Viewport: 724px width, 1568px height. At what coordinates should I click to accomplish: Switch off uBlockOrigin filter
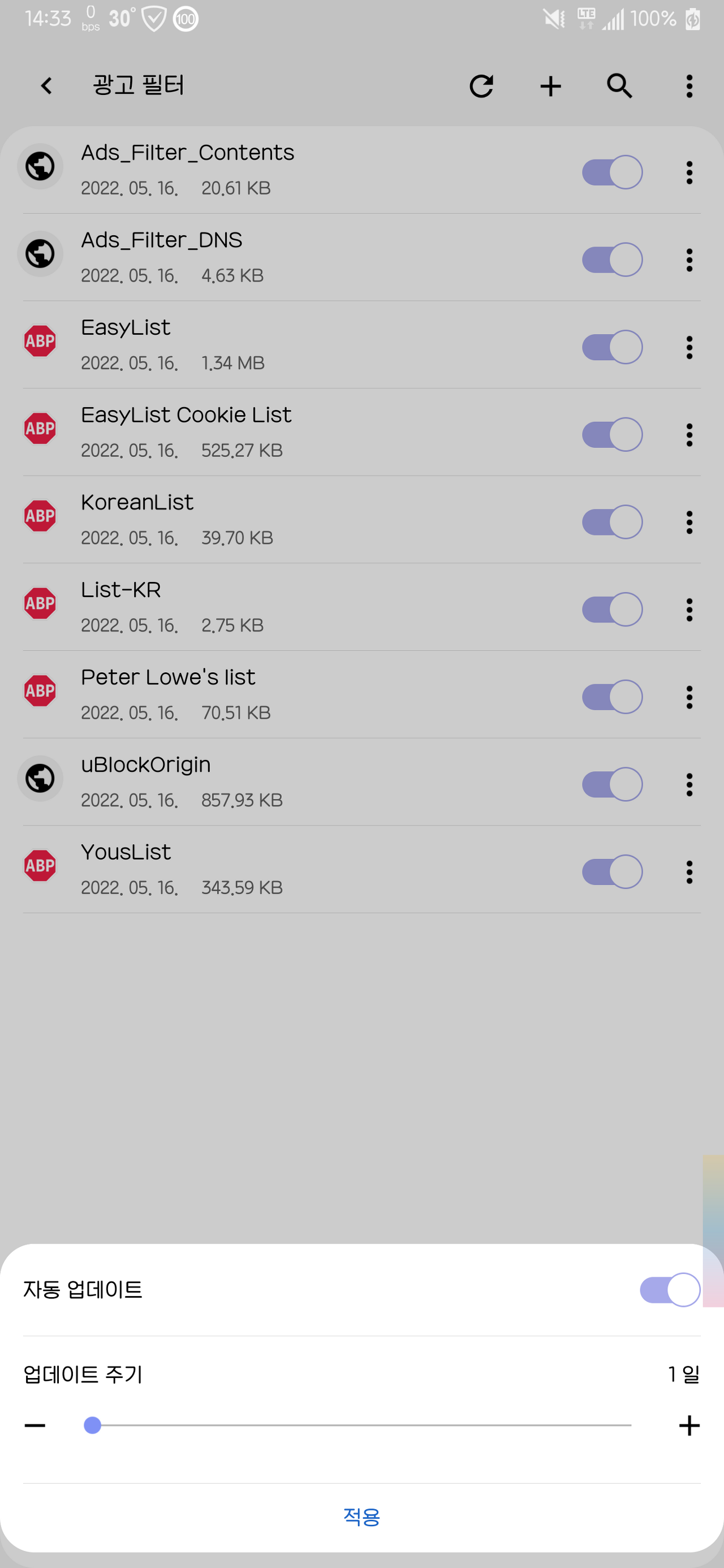point(612,784)
